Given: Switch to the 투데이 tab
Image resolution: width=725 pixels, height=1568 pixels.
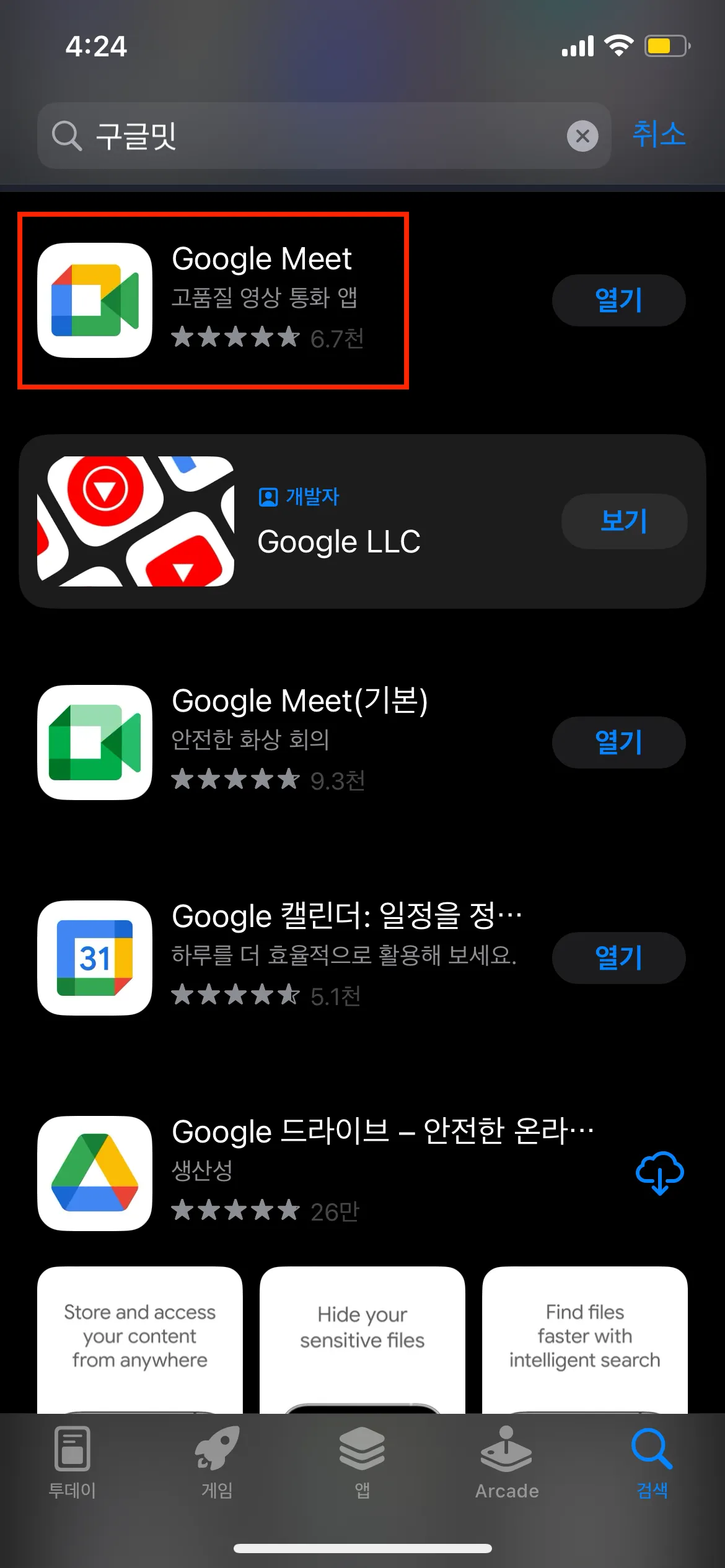Looking at the screenshot, I should click(72, 1461).
